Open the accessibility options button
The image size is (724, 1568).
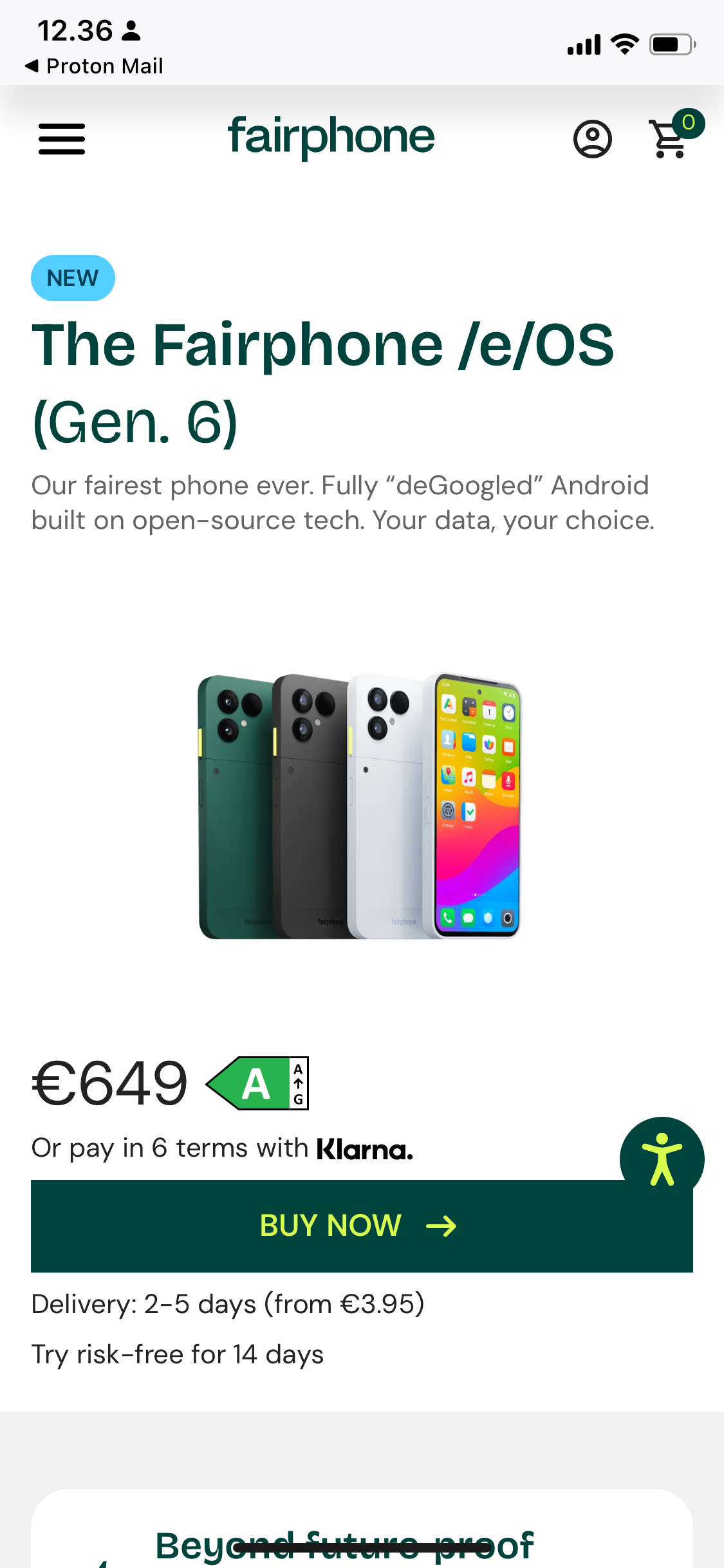point(662,1159)
